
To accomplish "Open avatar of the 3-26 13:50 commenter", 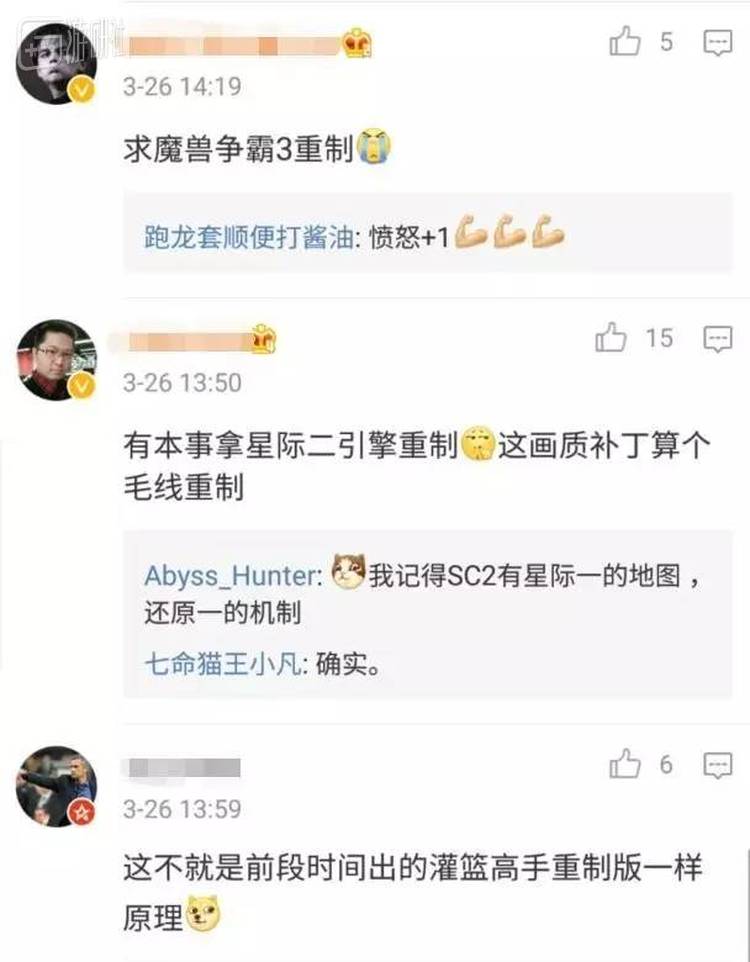I will tap(57, 360).
